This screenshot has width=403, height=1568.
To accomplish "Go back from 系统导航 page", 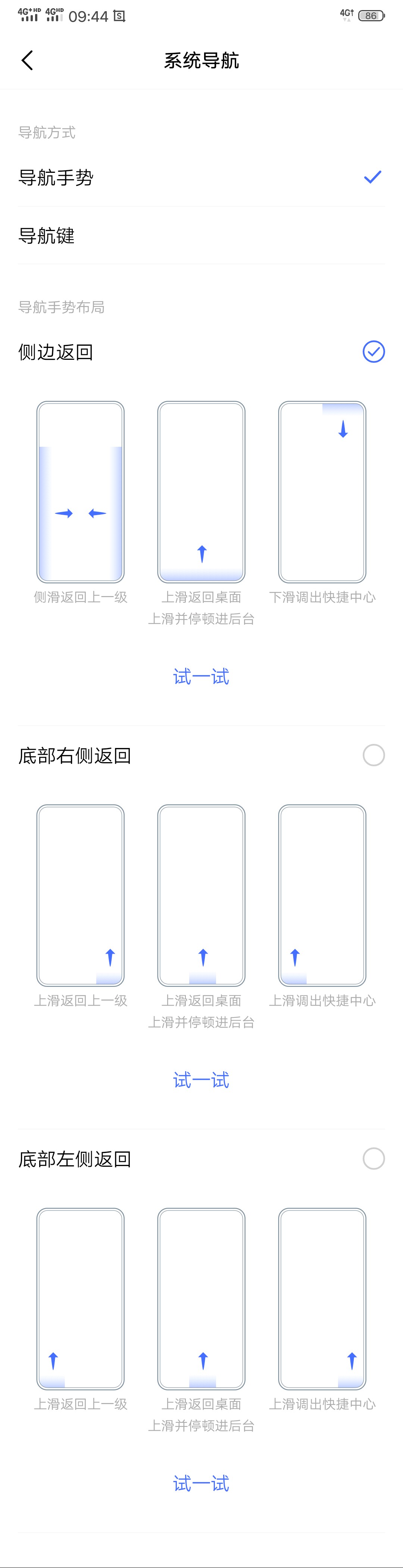I will (x=27, y=60).
